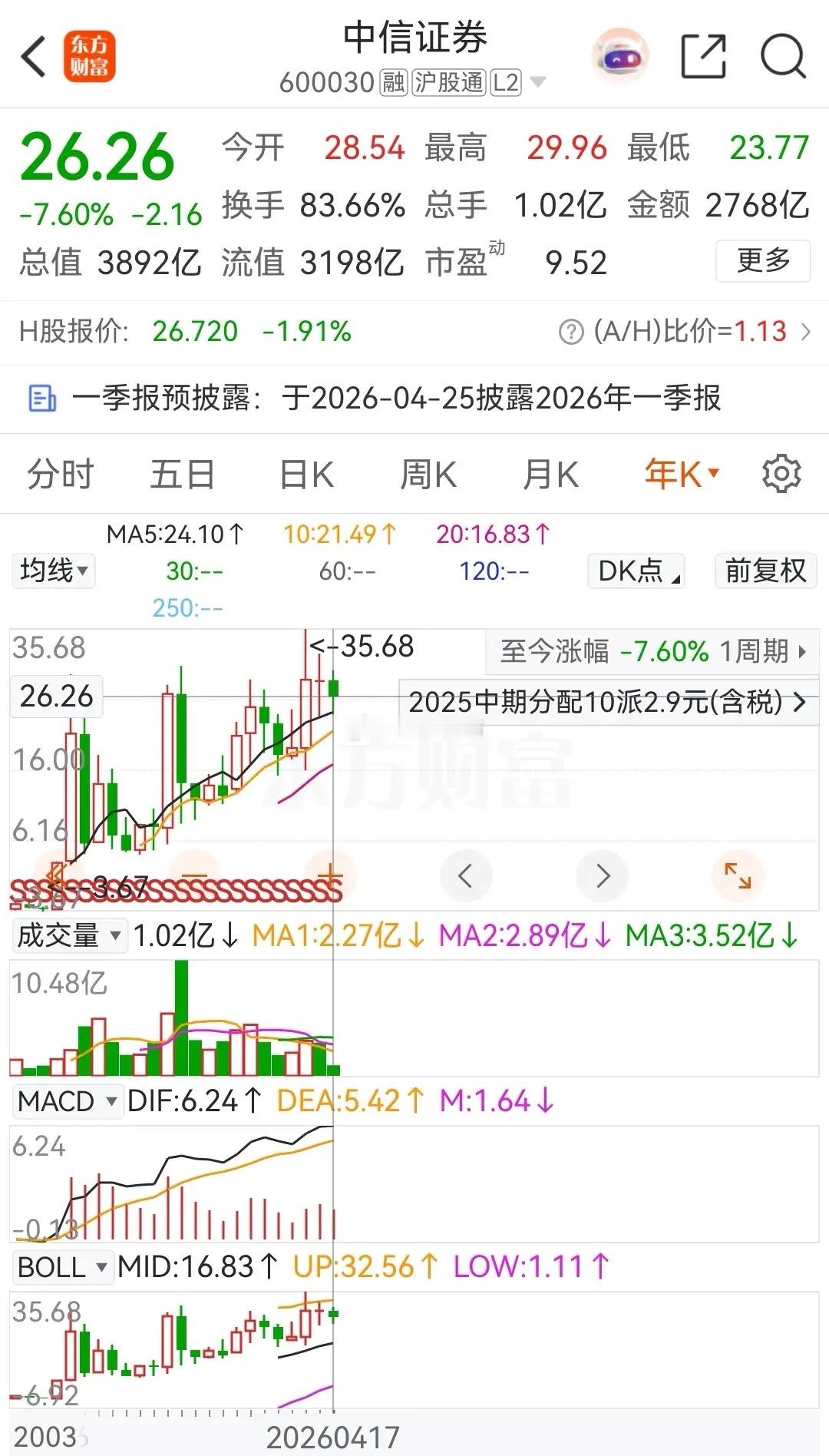
Task: Switch to the 五日 chart tab
Action: [x=182, y=474]
